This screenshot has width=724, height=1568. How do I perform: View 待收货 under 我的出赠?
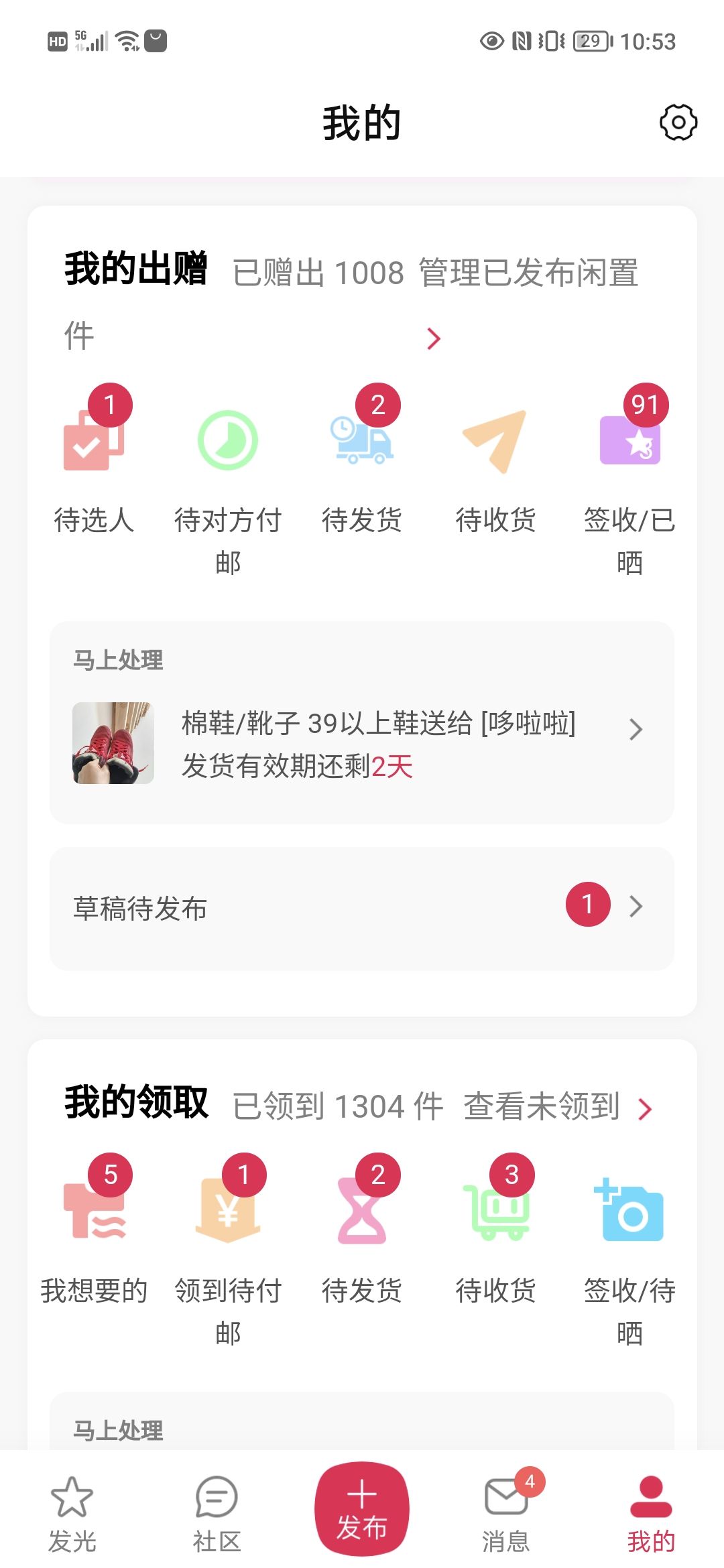tap(496, 469)
